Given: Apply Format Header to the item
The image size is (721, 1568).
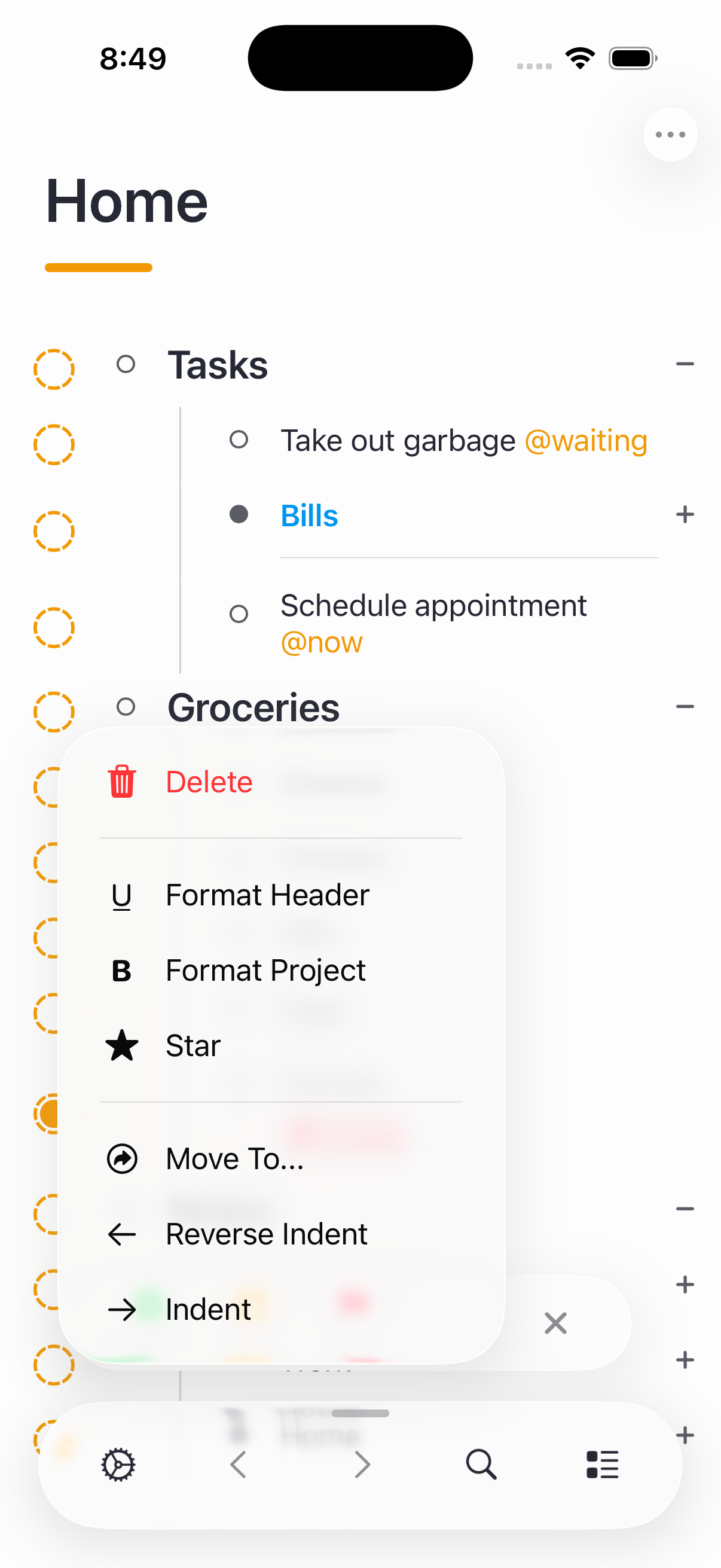Looking at the screenshot, I should point(267,895).
